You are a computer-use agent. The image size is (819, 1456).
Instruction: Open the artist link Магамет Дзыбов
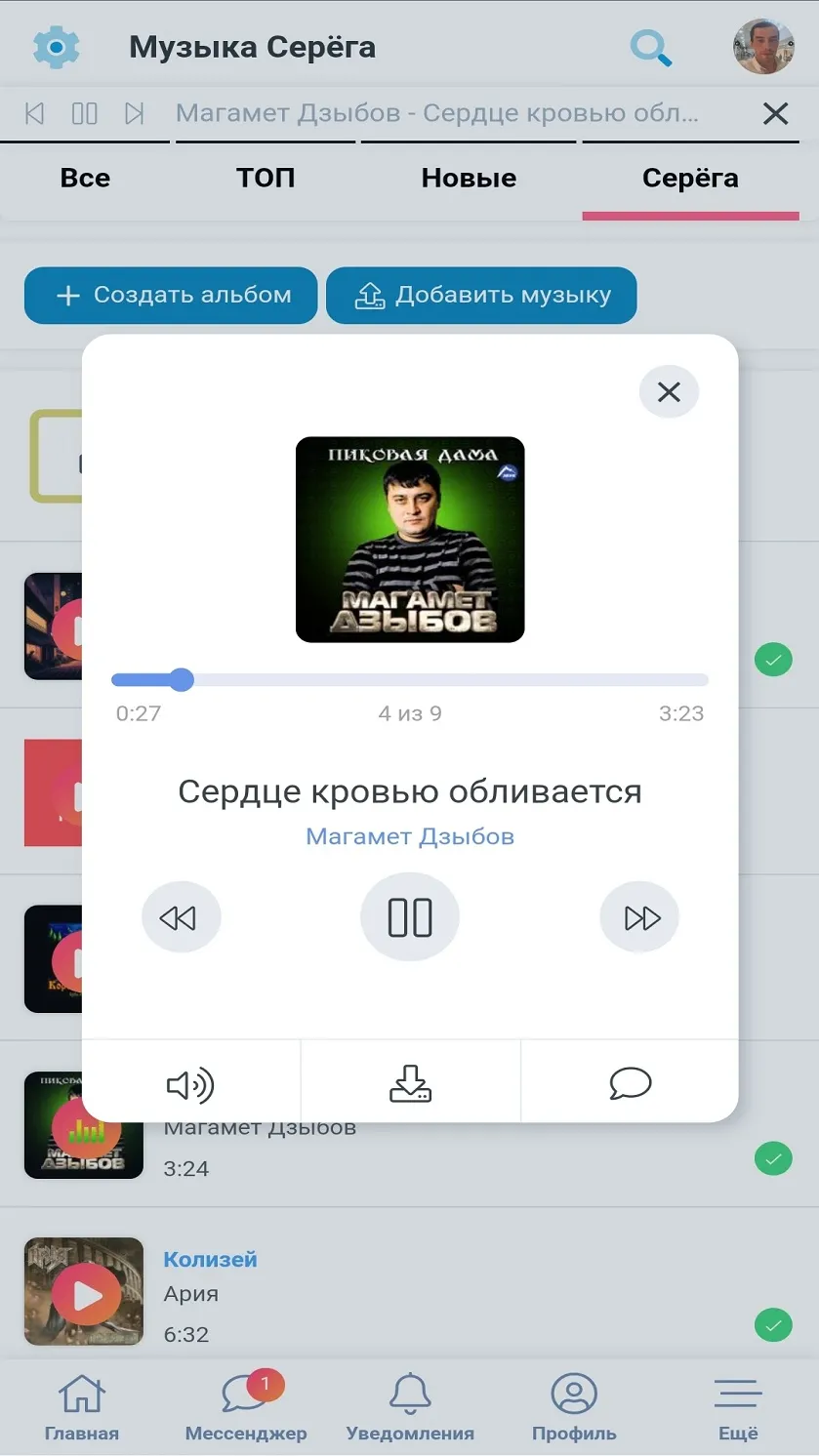tap(410, 836)
